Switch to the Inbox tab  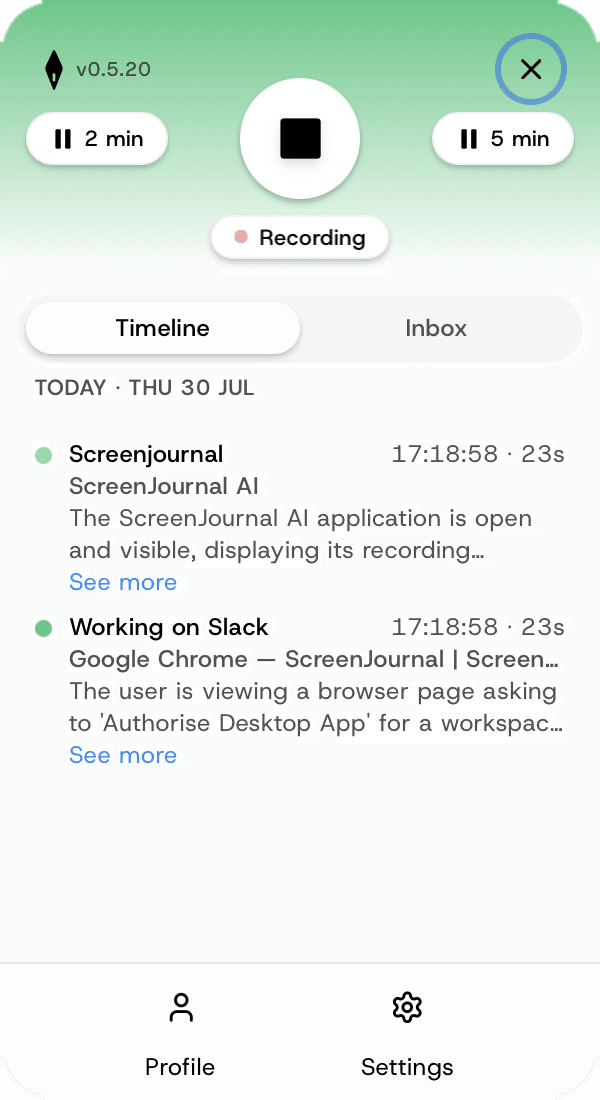(436, 328)
